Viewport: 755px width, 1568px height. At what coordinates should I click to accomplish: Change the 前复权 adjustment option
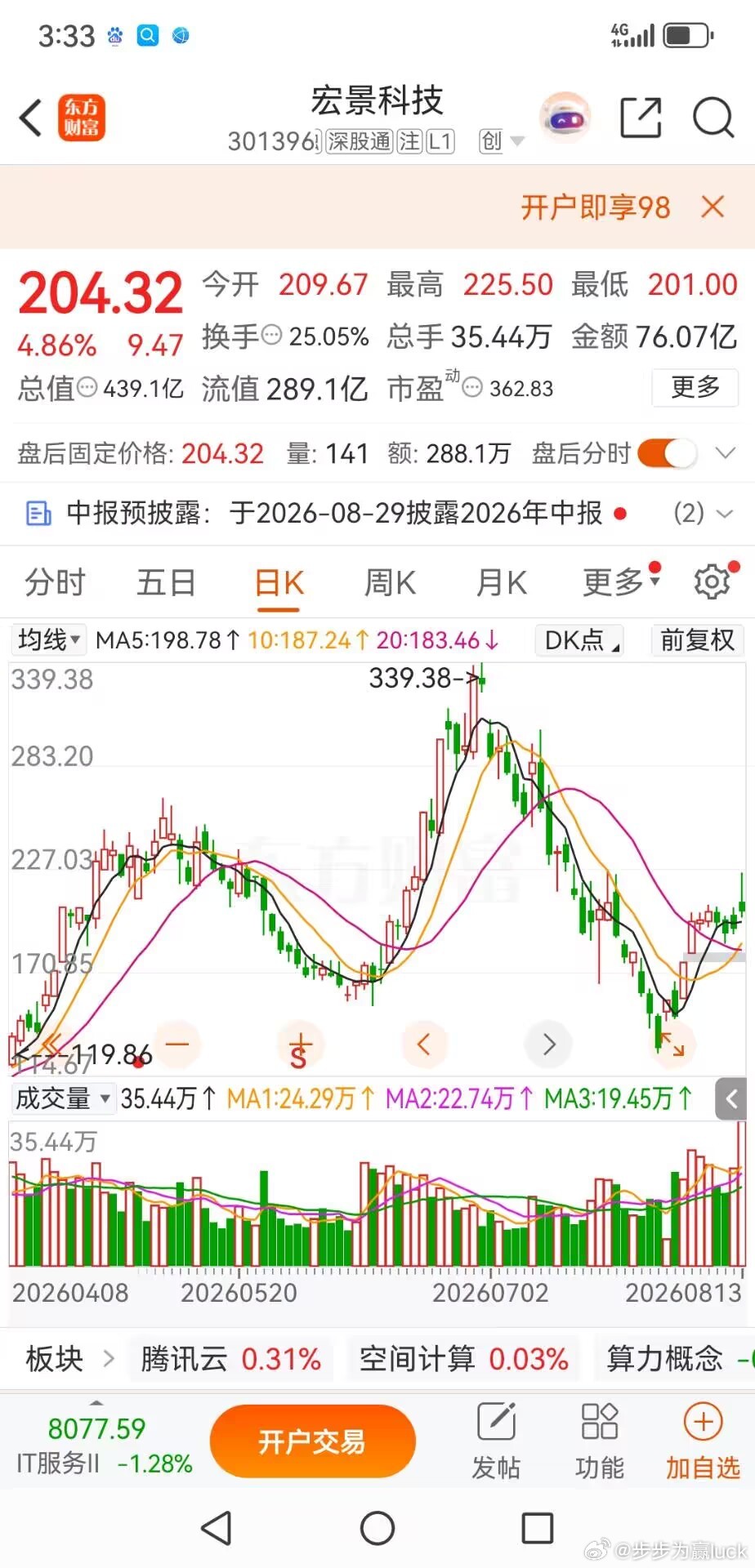698,639
